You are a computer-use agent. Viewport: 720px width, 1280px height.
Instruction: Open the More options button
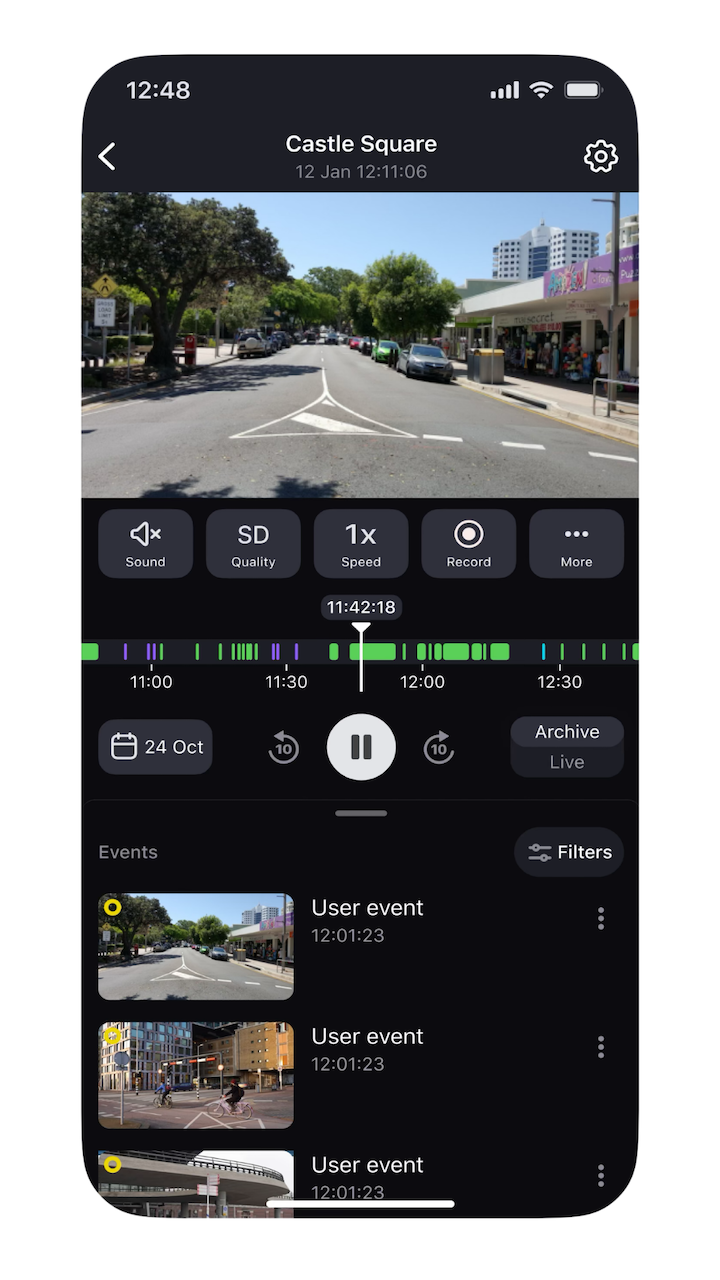(576, 544)
